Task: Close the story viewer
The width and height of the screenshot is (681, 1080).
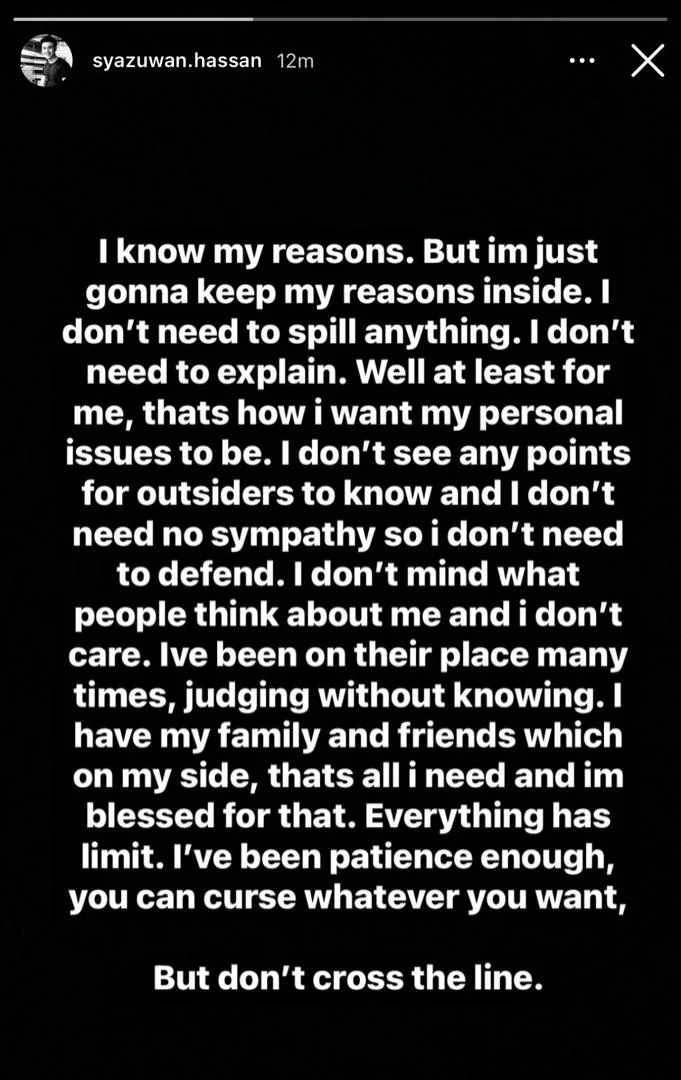Action: 647,61
